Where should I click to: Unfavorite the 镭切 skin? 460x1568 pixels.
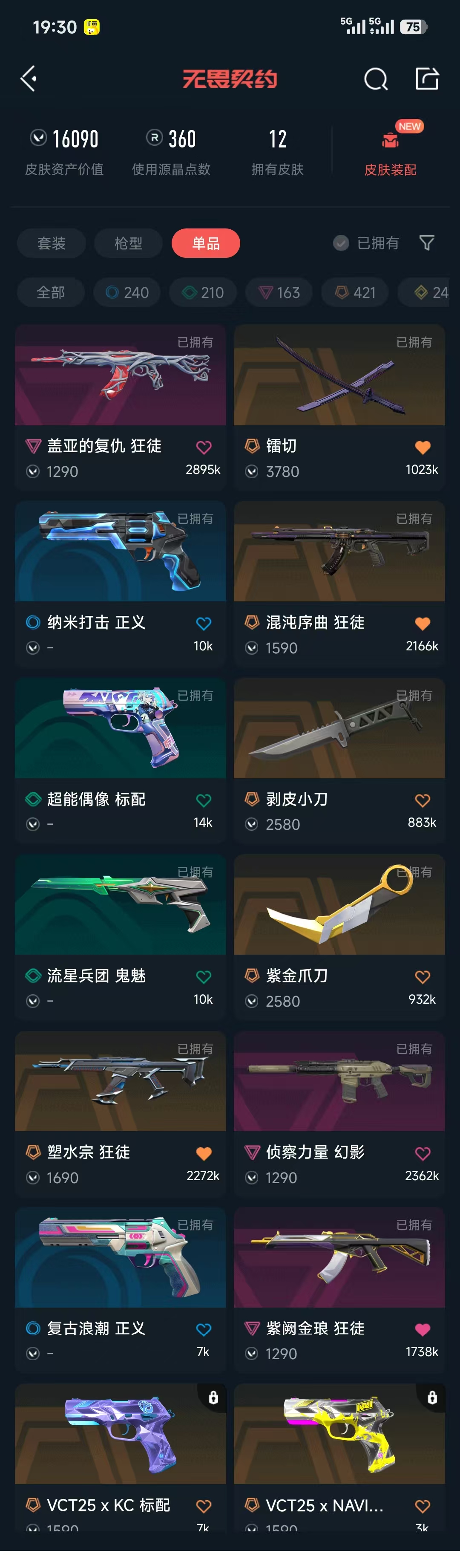pos(422,448)
